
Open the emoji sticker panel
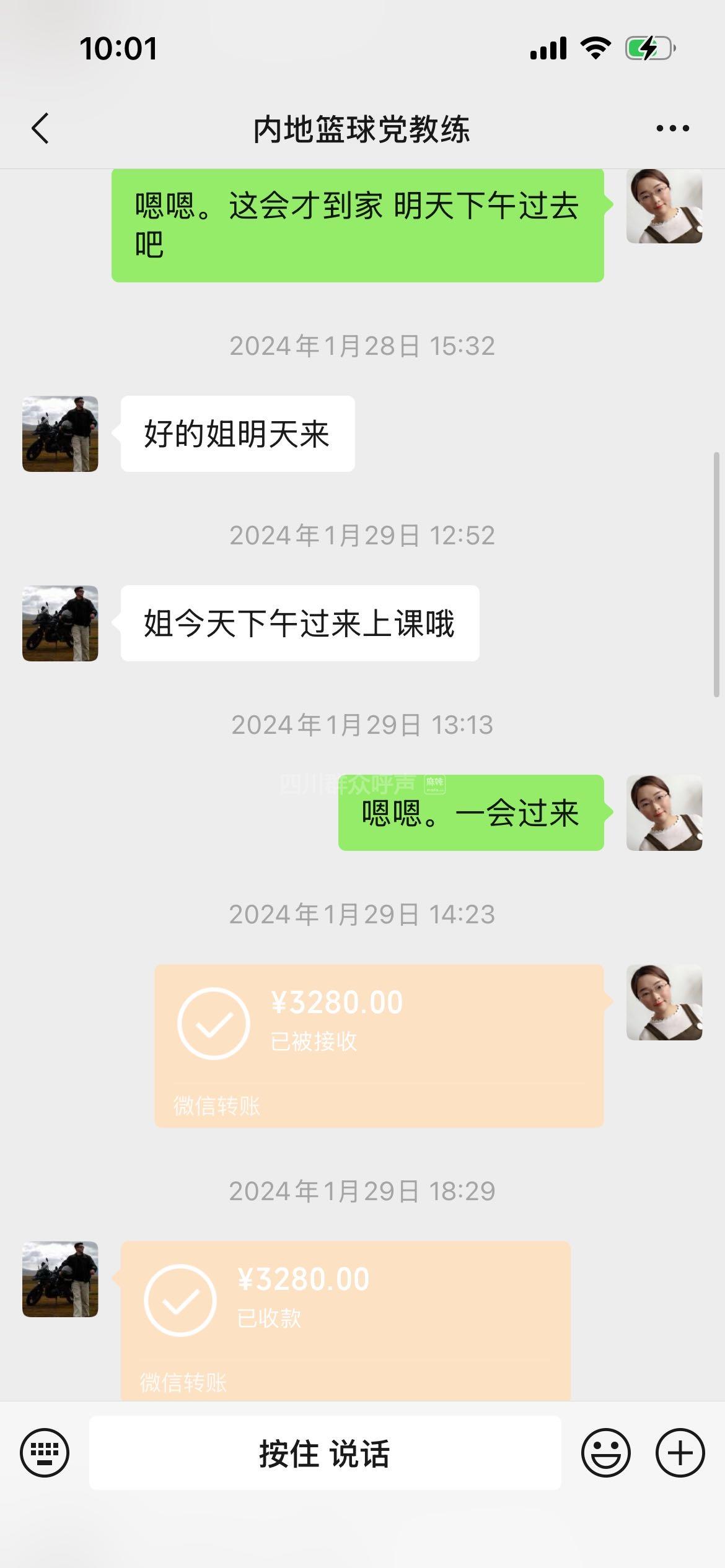(x=605, y=1452)
